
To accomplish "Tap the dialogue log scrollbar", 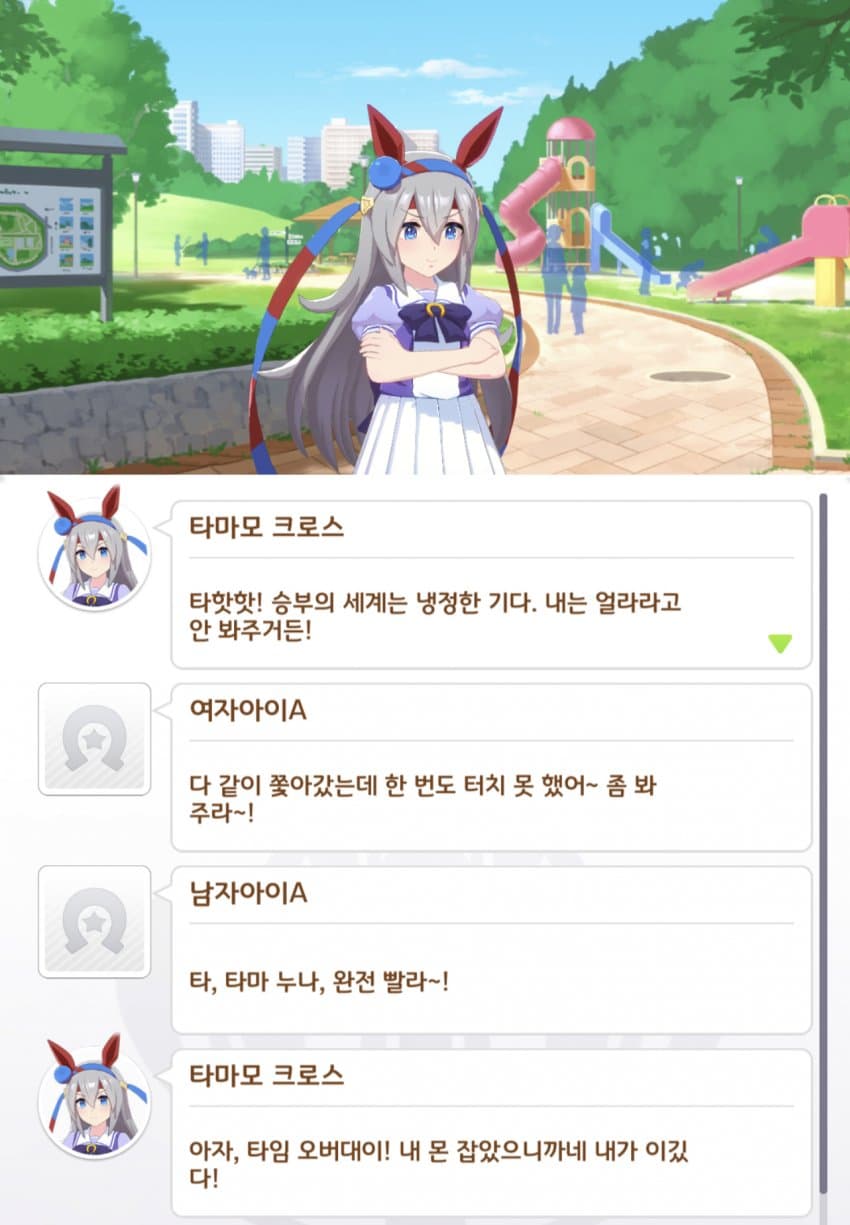I will tap(823, 840).
